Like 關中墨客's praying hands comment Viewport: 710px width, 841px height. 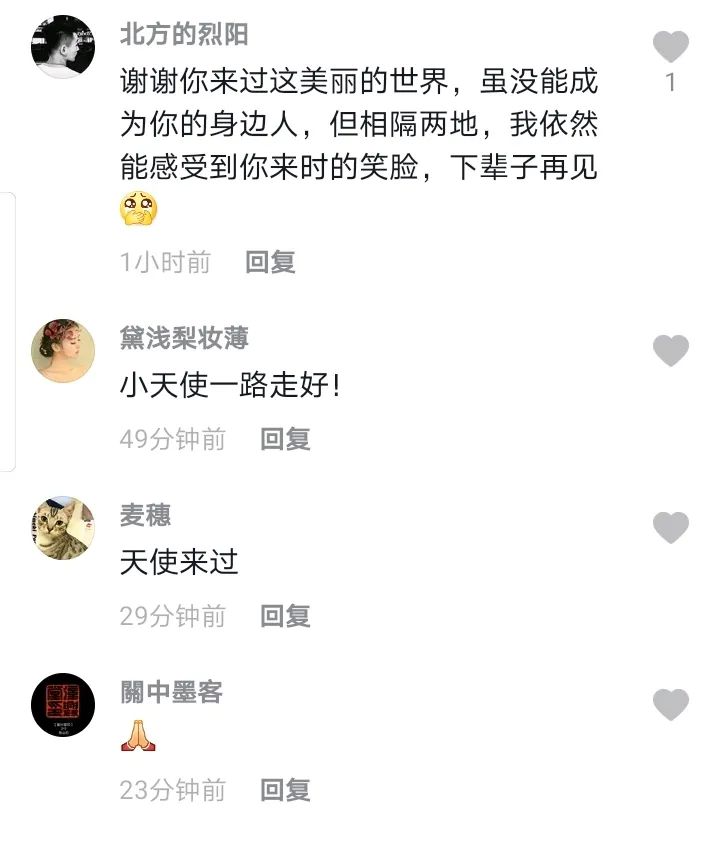[670, 705]
